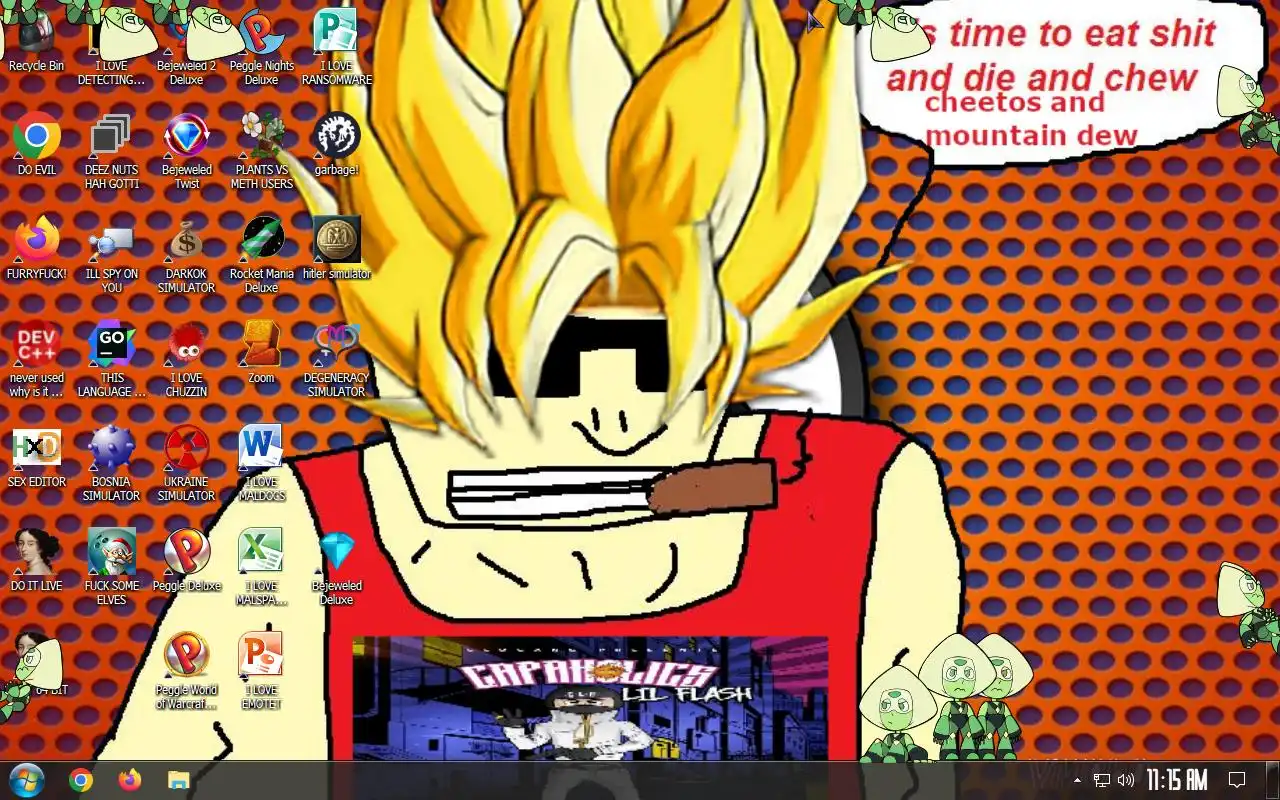Launch Chrome from the taskbar
This screenshot has height=800, width=1280.
81,780
